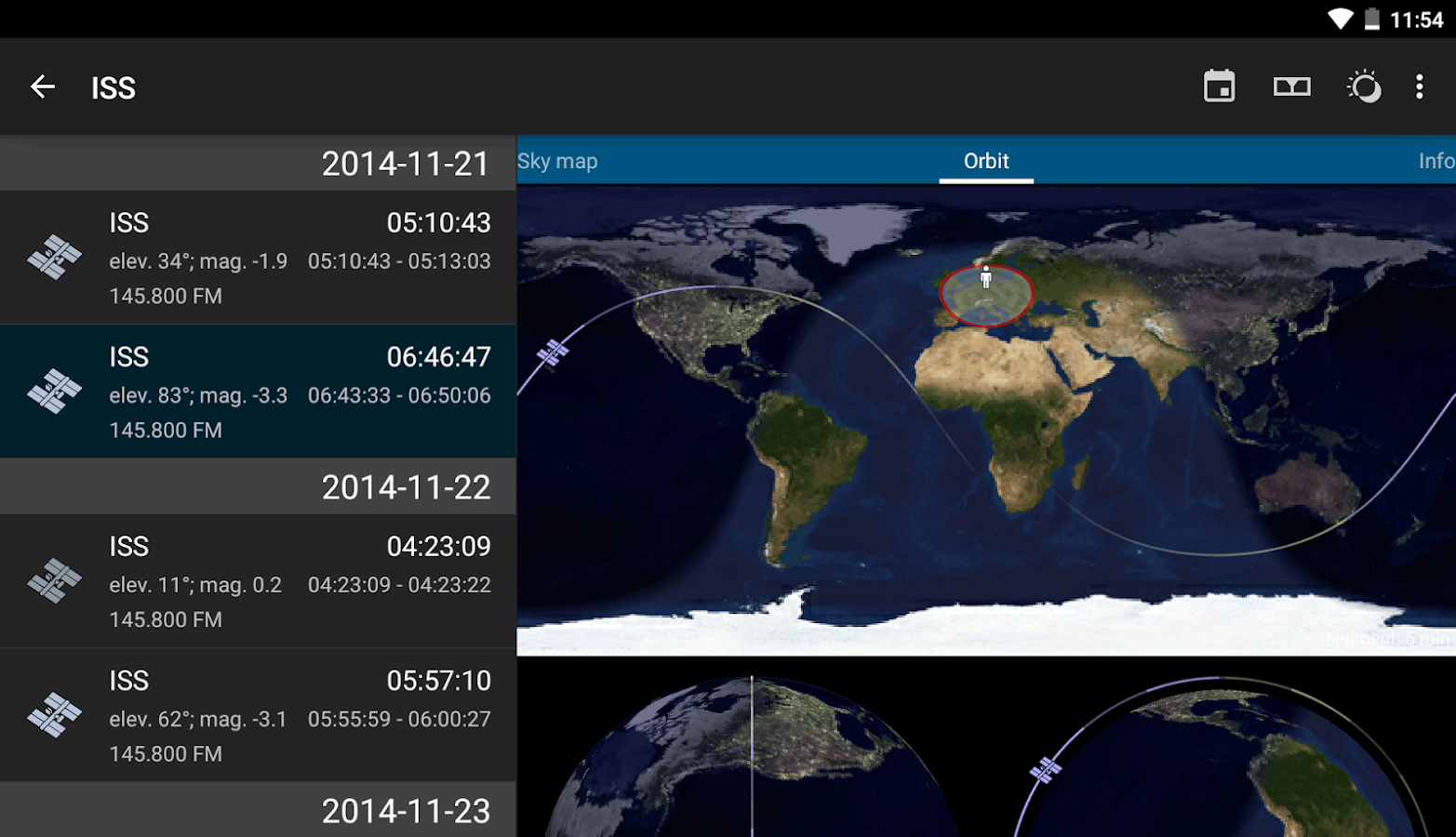View the ISS pass at 05:57:10
The image size is (1456, 837).
(258, 715)
